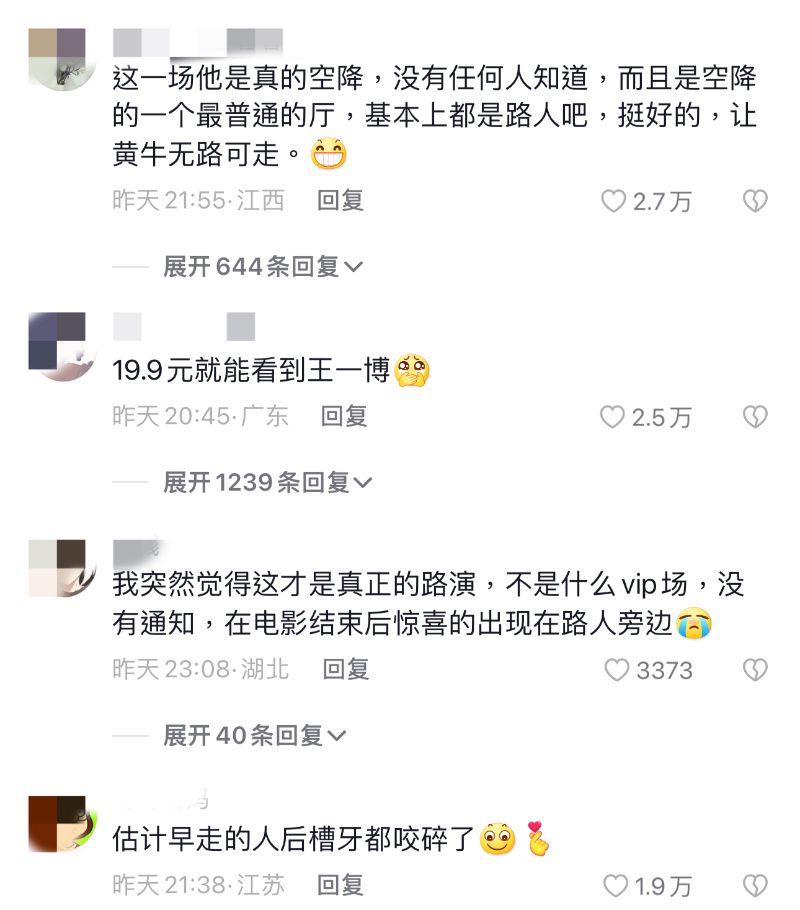
Task: Open avatar of the 江西 commenter
Action: pyautogui.click(x=57, y=59)
